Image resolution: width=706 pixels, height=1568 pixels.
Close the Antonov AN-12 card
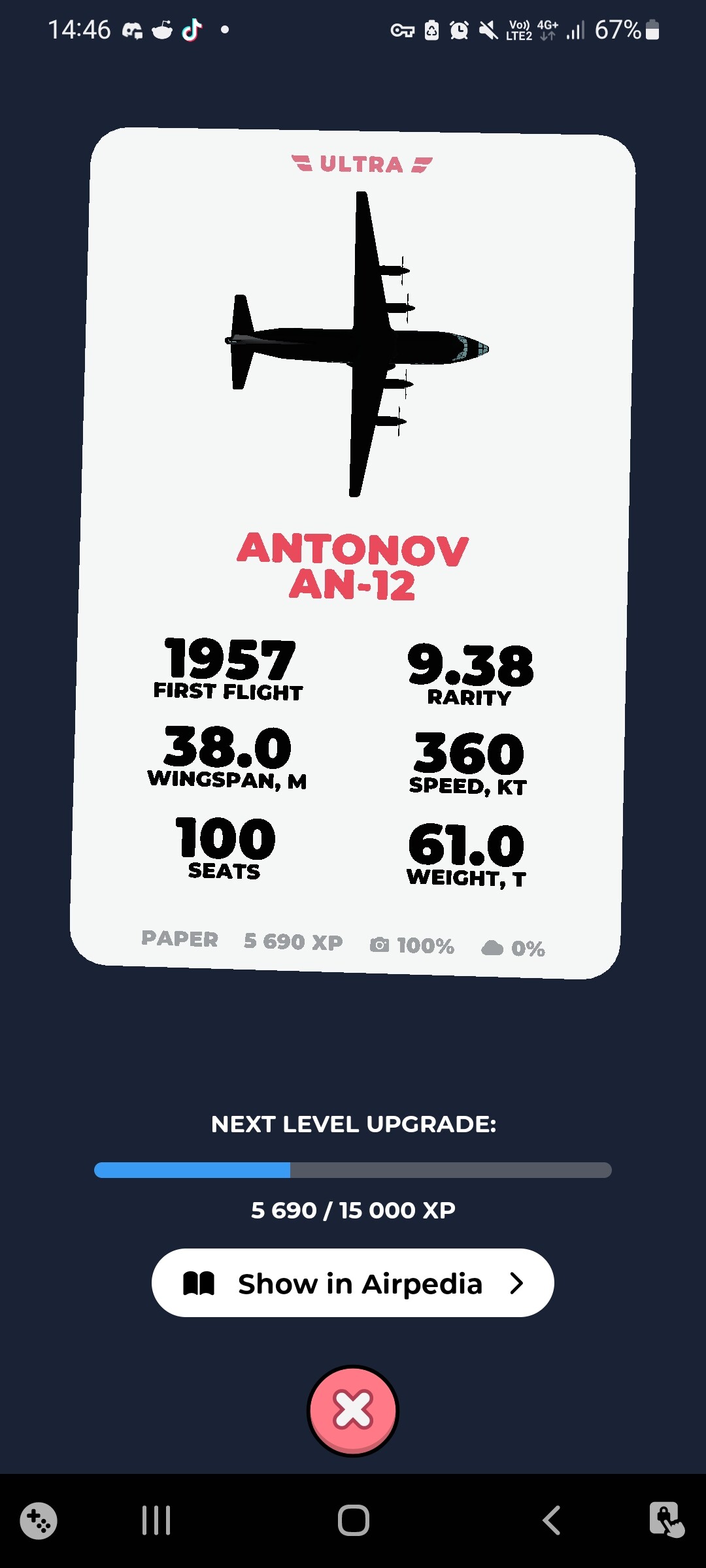[353, 1410]
